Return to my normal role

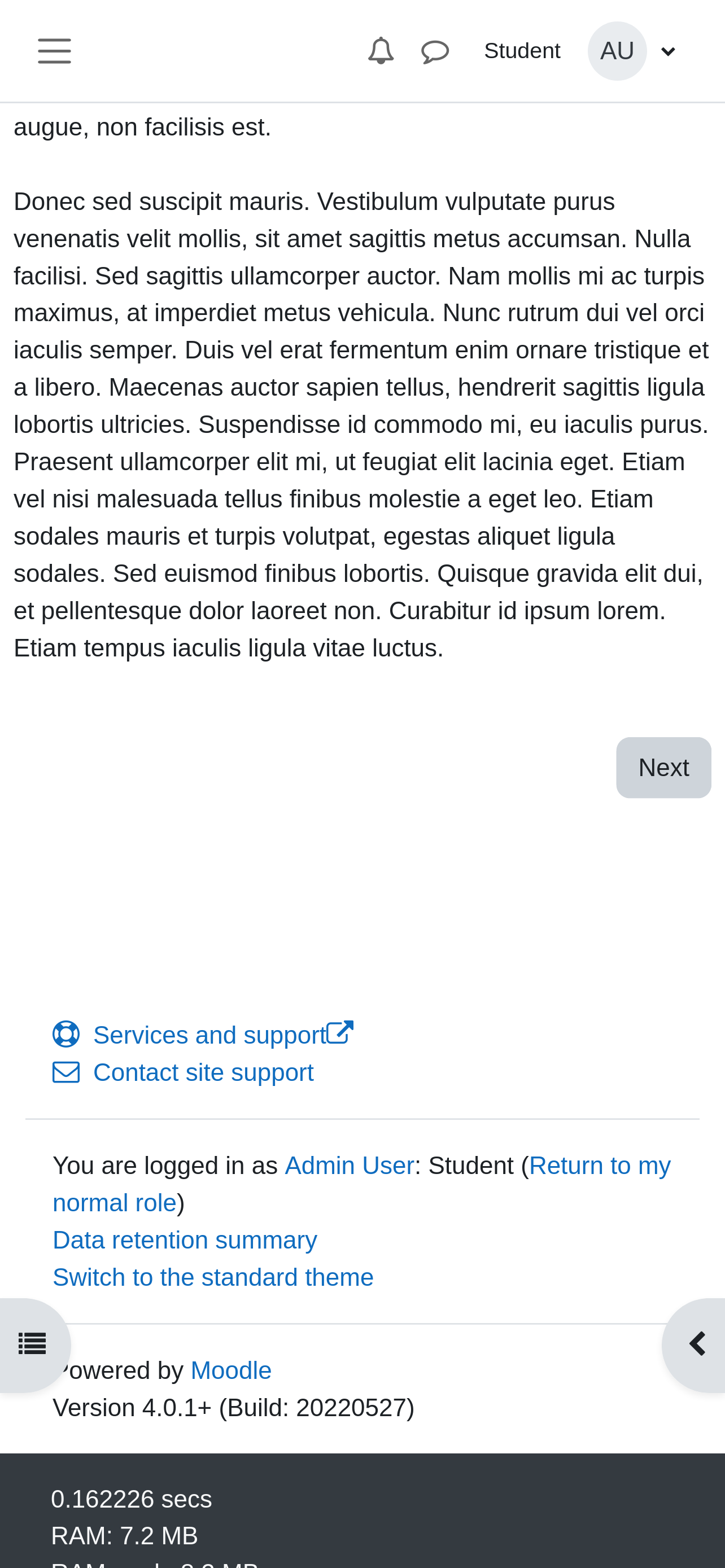361,1185
